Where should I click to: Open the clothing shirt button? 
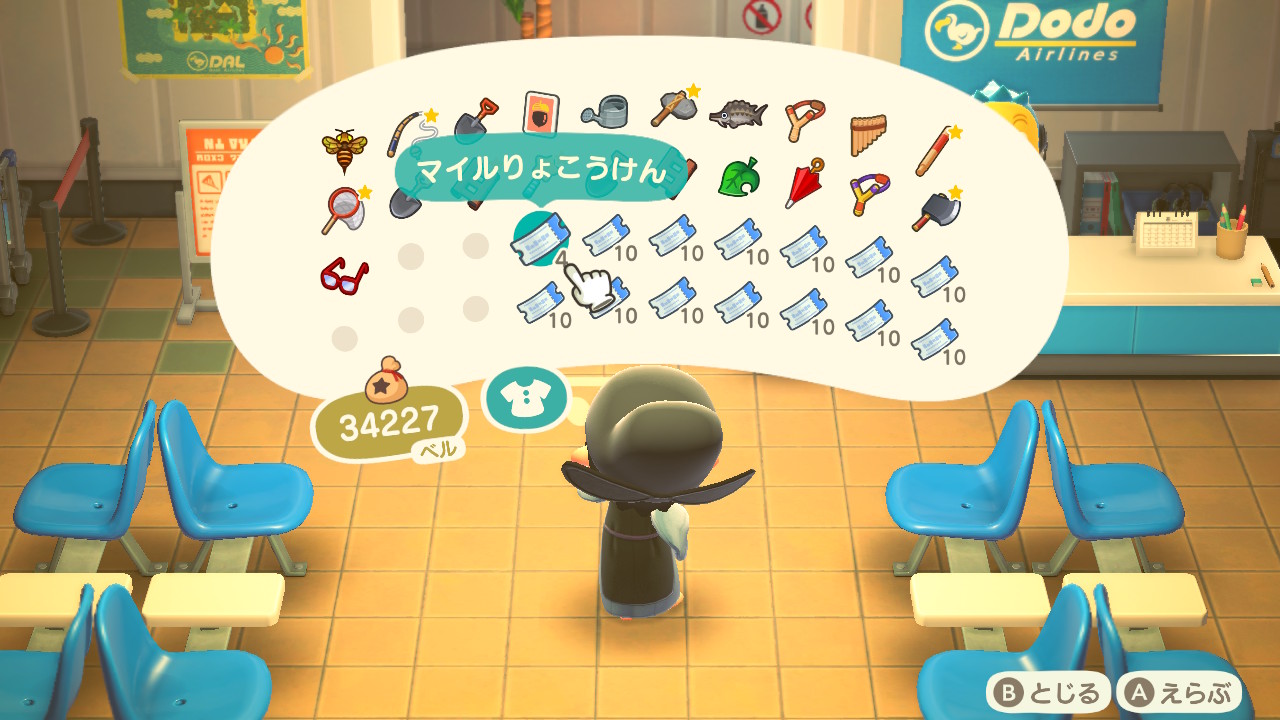525,398
